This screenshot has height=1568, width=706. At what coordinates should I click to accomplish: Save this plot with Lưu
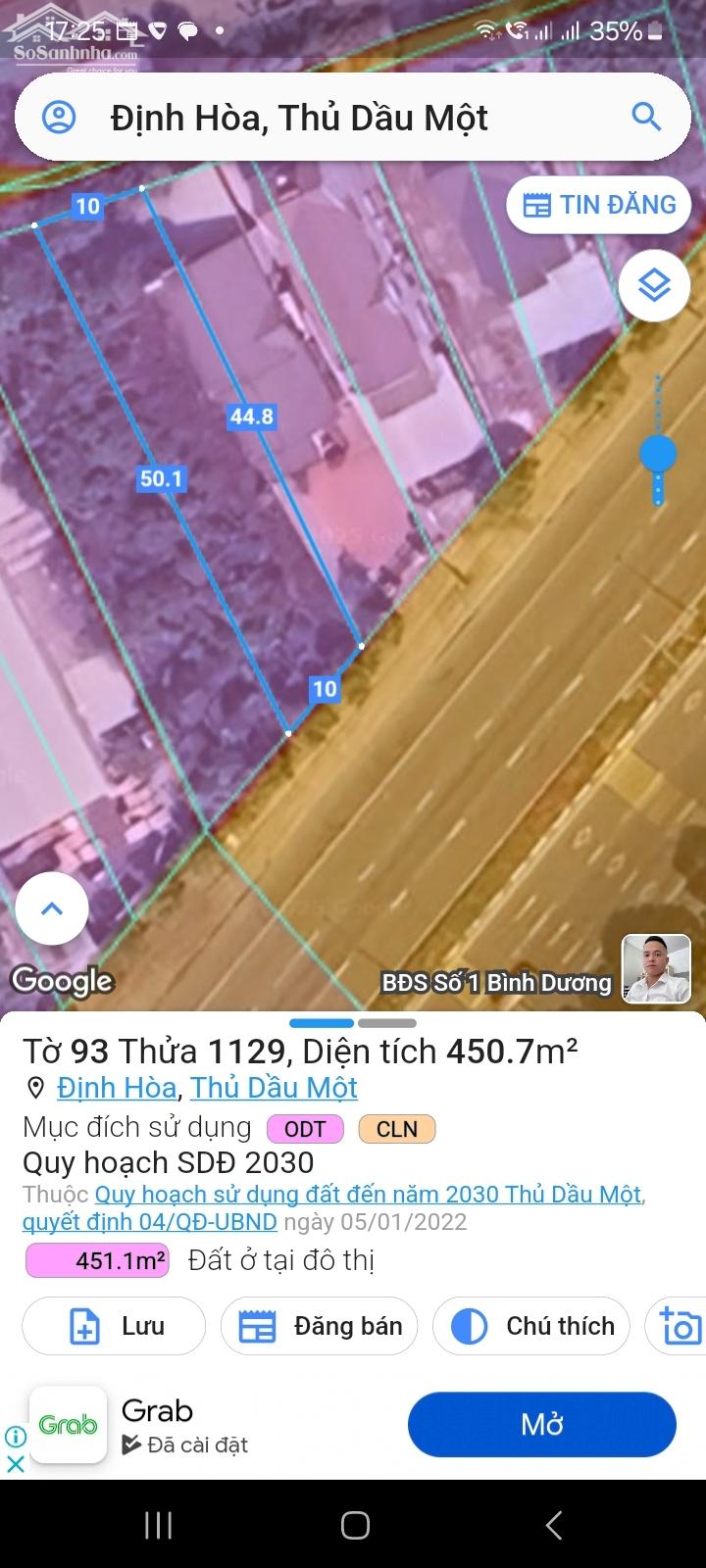pos(114,1327)
